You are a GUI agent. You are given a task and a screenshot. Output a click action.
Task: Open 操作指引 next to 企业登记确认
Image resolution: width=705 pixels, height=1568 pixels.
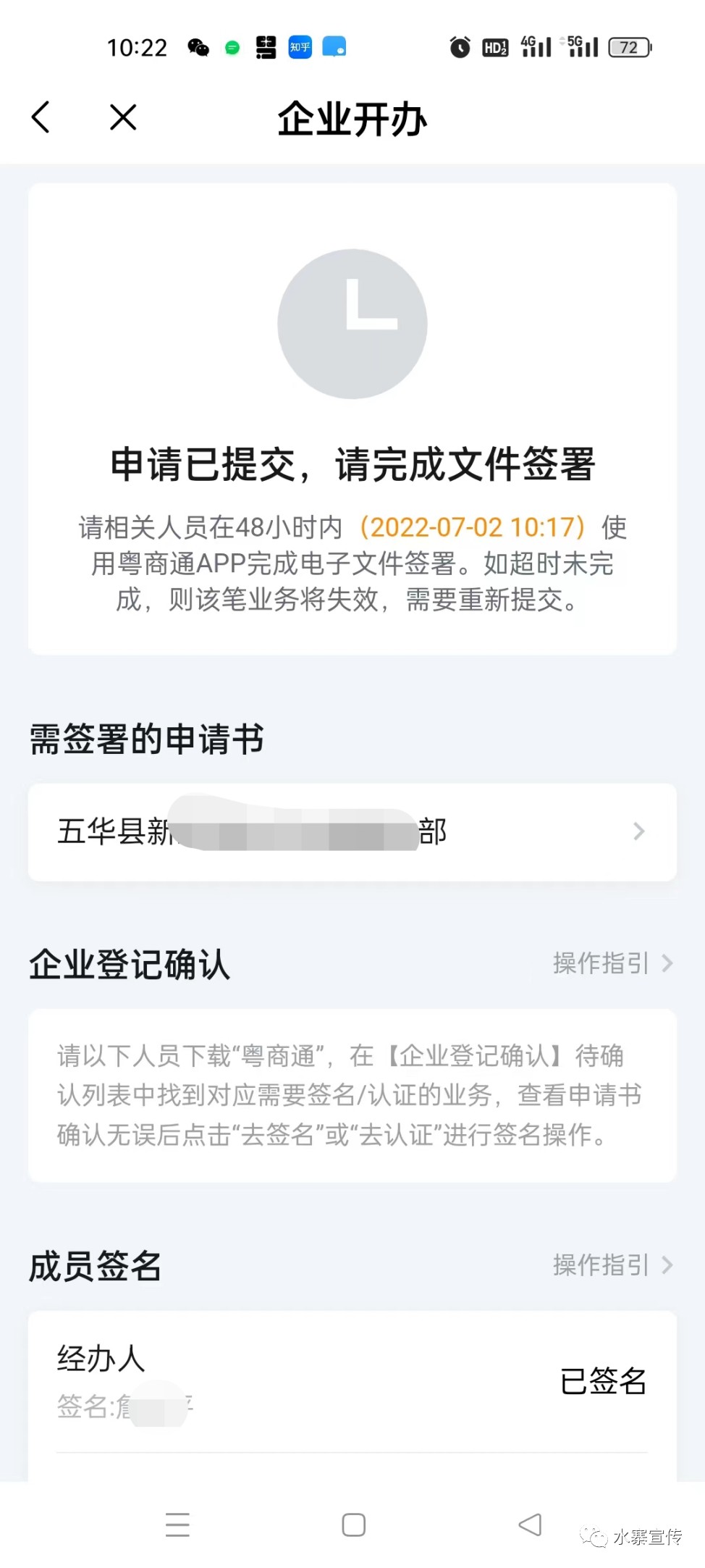[x=612, y=963]
